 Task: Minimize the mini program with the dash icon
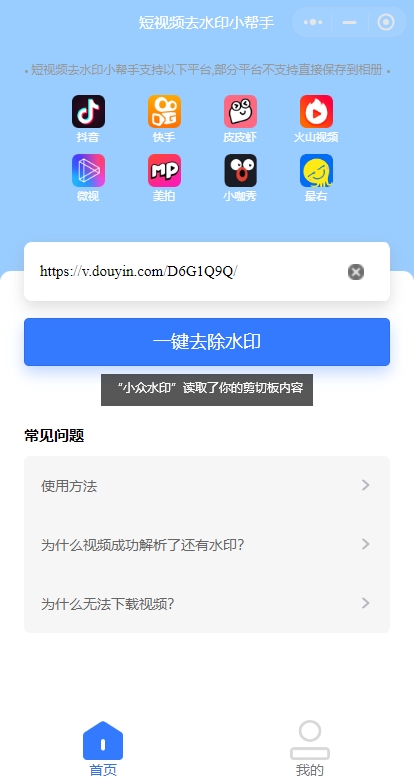coord(350,22)
